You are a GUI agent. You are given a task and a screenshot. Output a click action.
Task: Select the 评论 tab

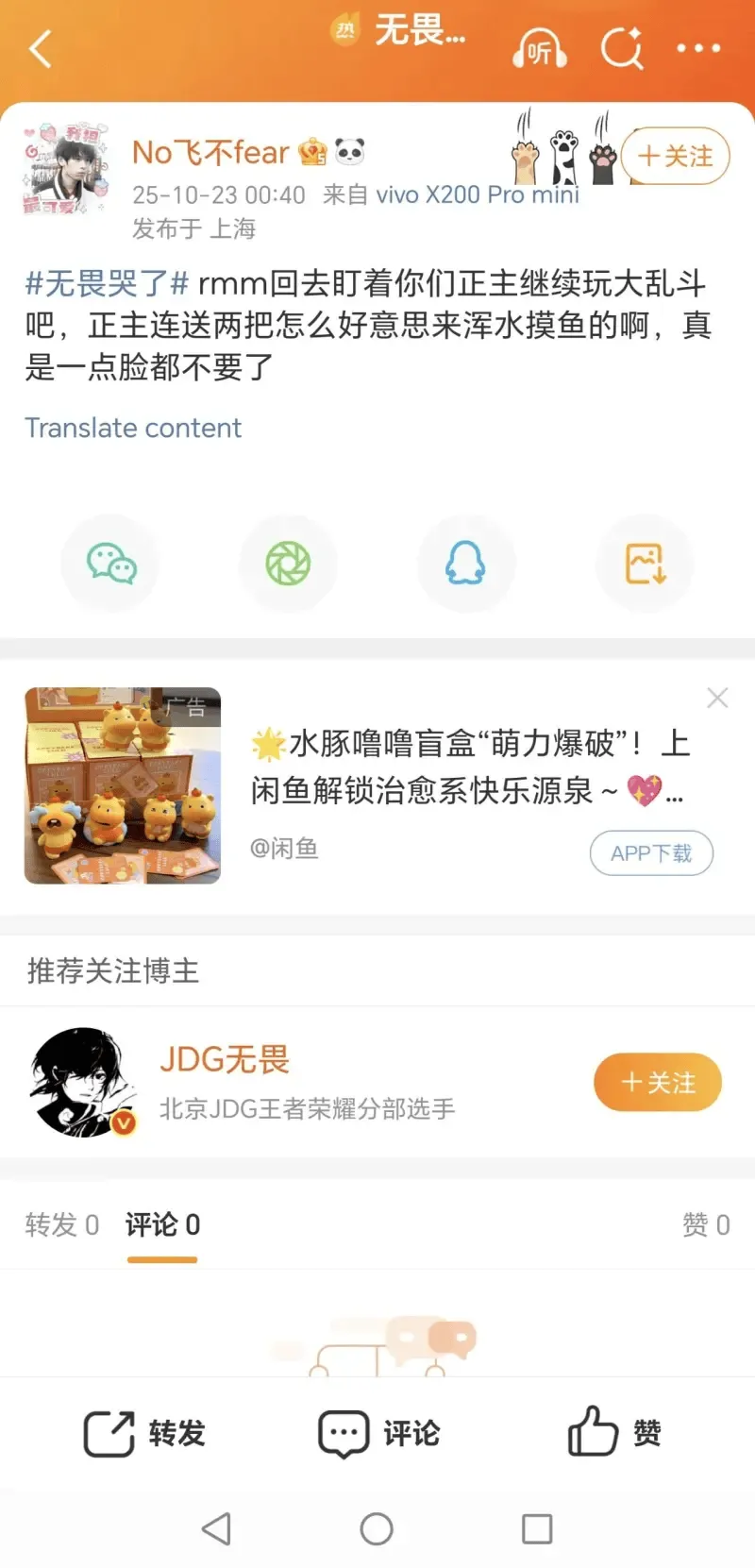click(x=162, y=1225)
